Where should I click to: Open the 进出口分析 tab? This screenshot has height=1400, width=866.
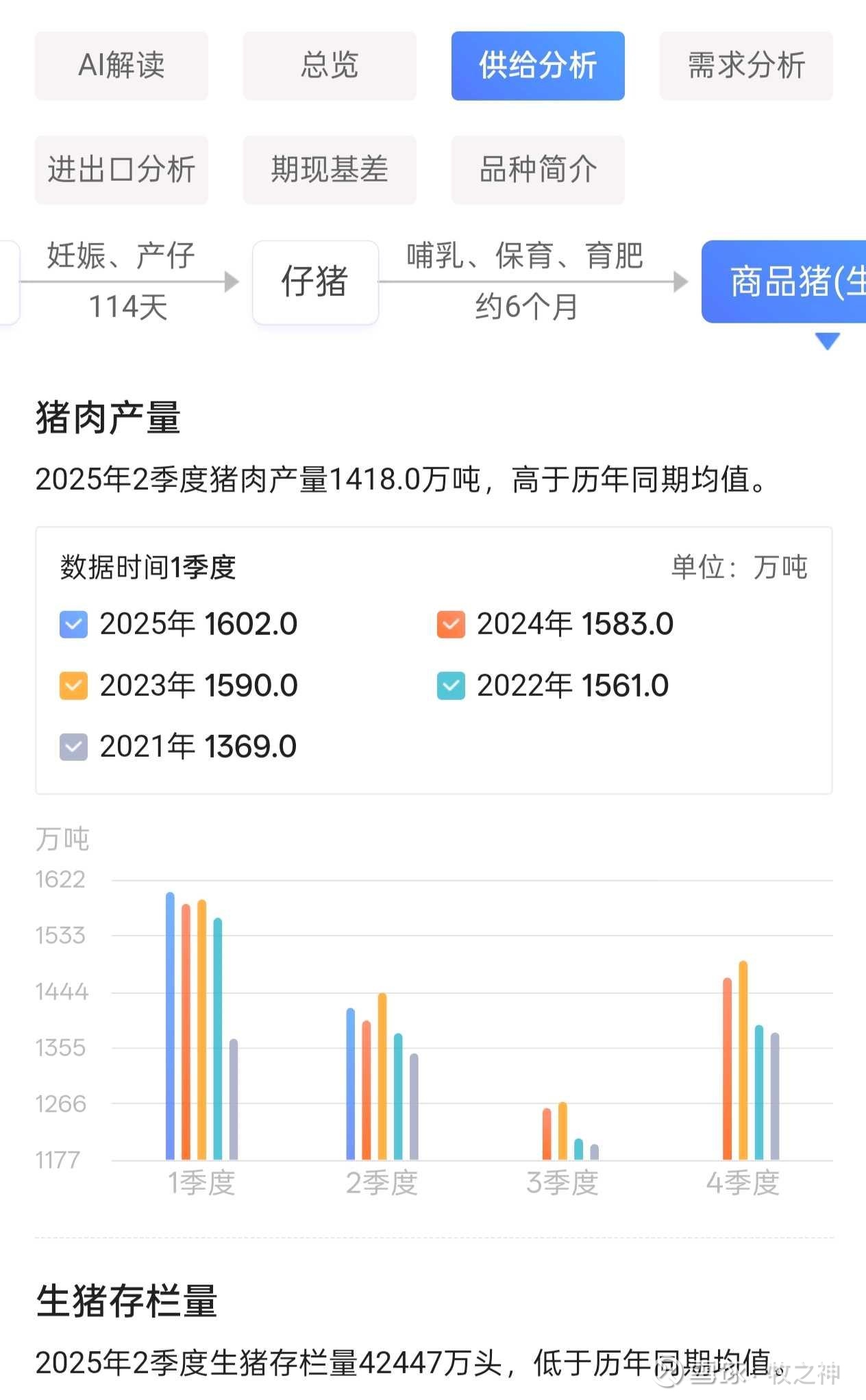(121, 170)
